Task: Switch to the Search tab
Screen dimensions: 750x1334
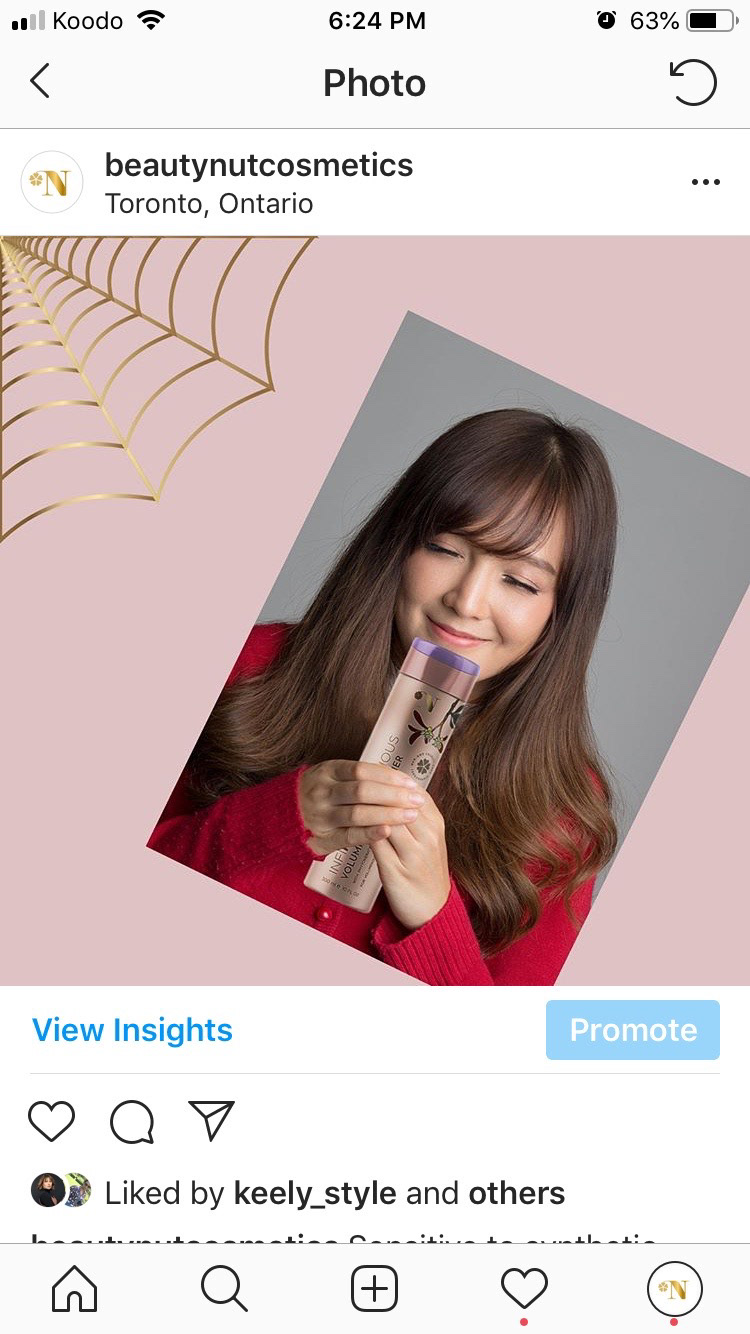Action: 224,1289
